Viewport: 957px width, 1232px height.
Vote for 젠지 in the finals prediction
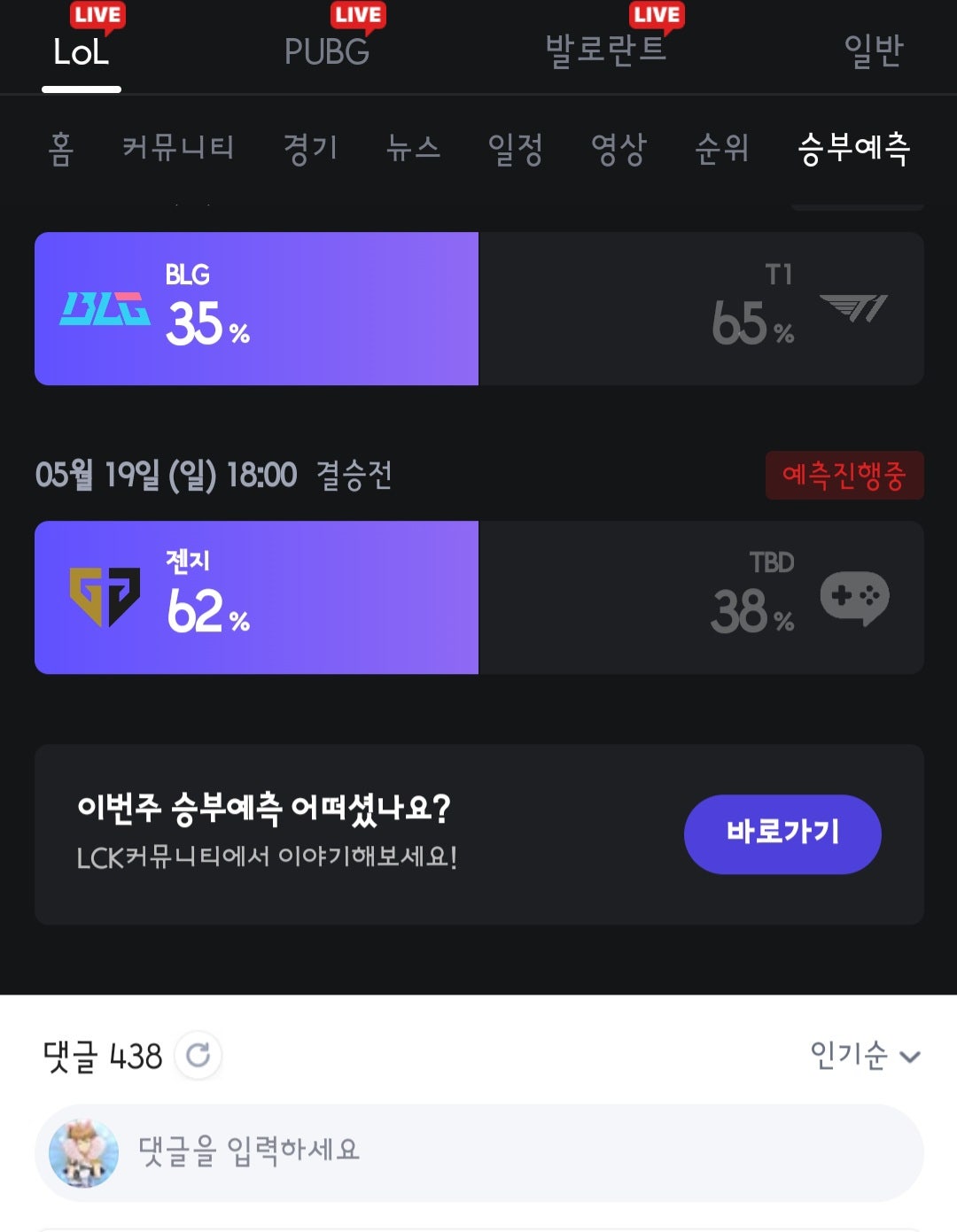pos(256,597)
